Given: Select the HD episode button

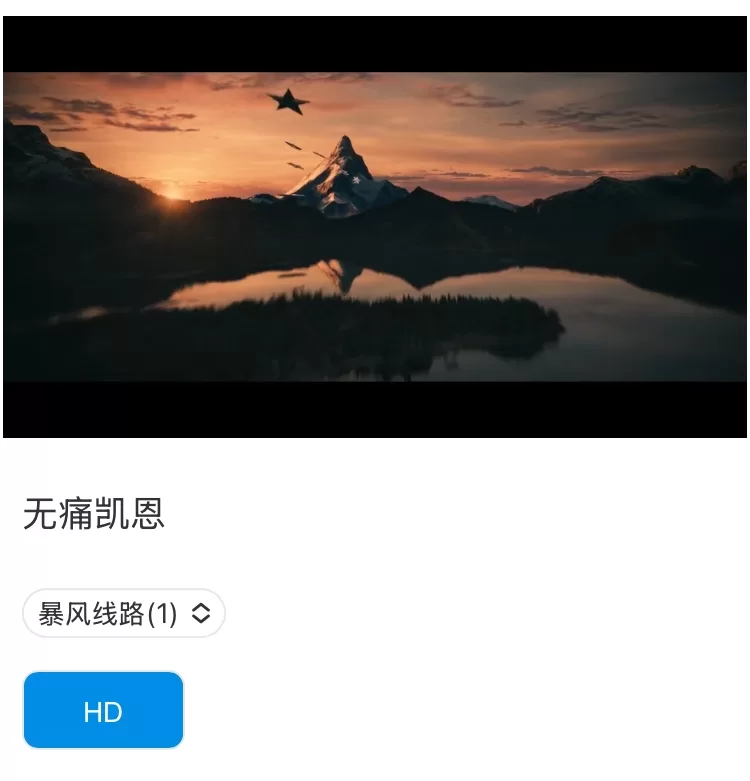Looking at the screenshot, I should (x=104, y=711).
